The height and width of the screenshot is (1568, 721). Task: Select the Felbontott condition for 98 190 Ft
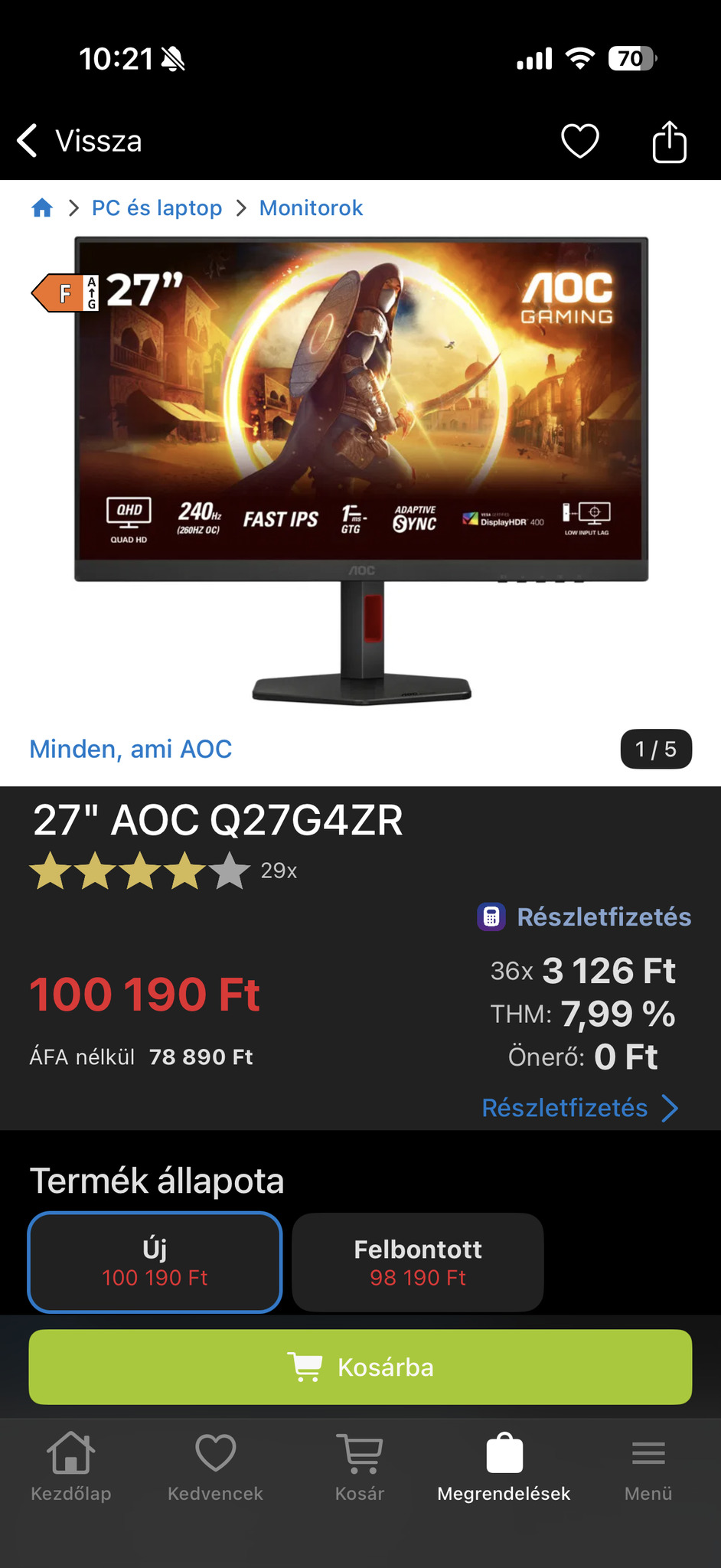click(418, 1262)
